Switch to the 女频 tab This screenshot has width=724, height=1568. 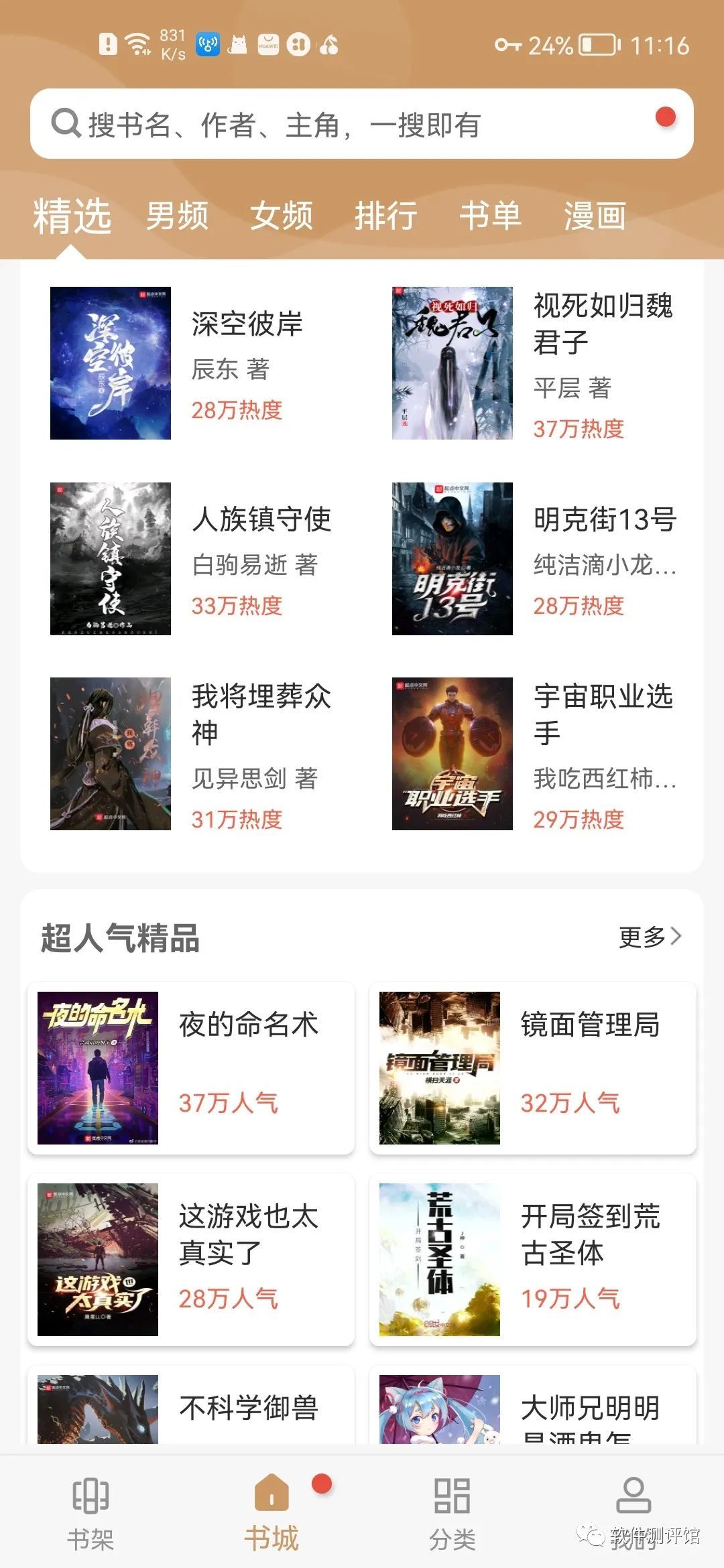(x=282, y=216)
